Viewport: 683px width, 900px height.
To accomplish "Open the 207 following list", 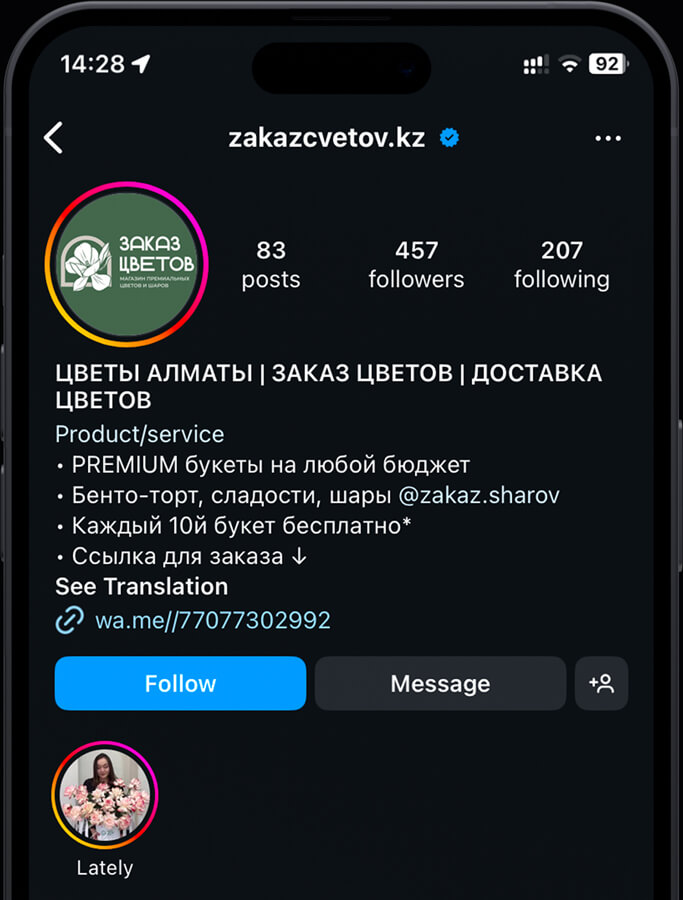I will coord(561,264).
